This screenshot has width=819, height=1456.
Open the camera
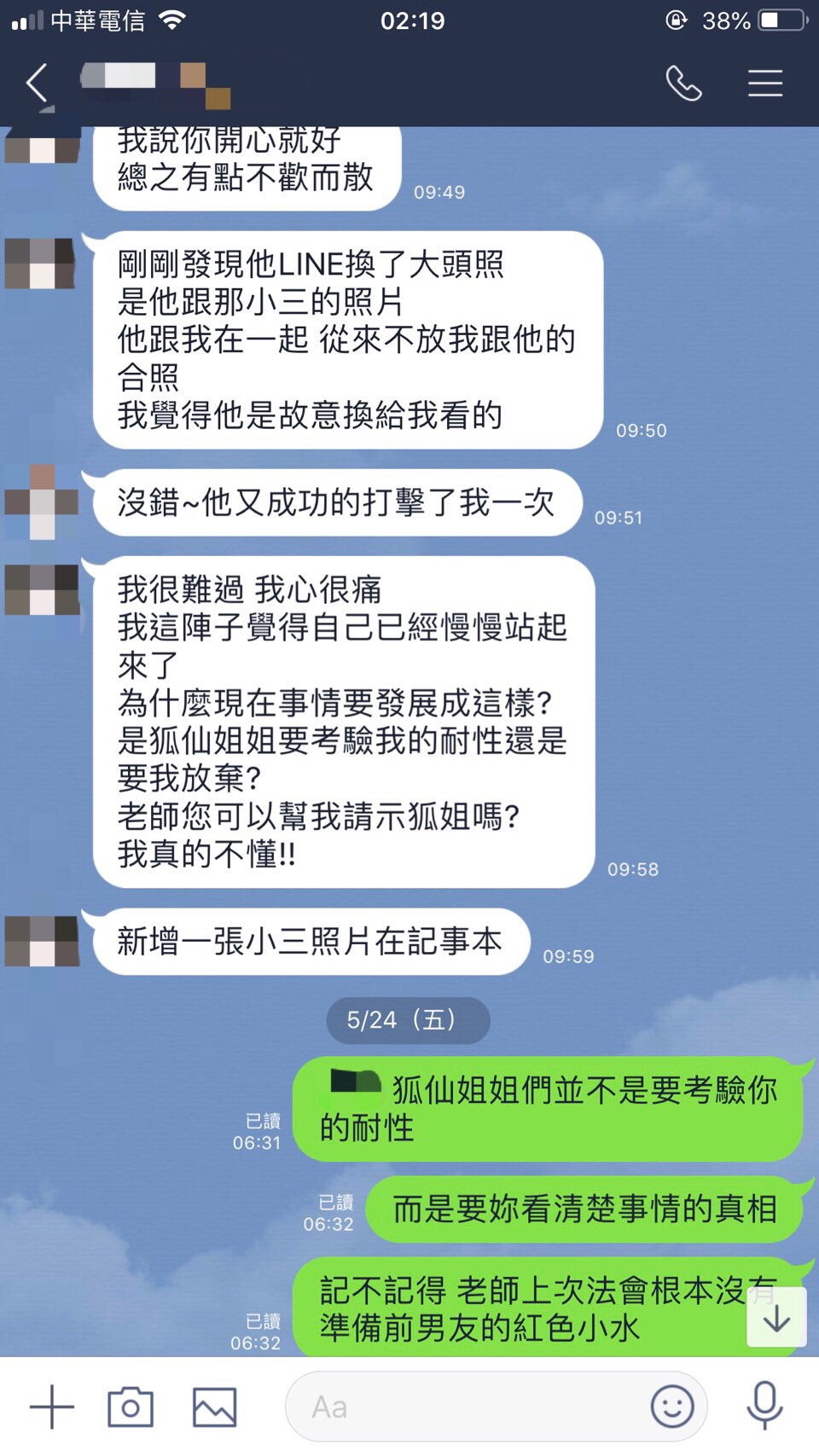[x=131, y=1407]
